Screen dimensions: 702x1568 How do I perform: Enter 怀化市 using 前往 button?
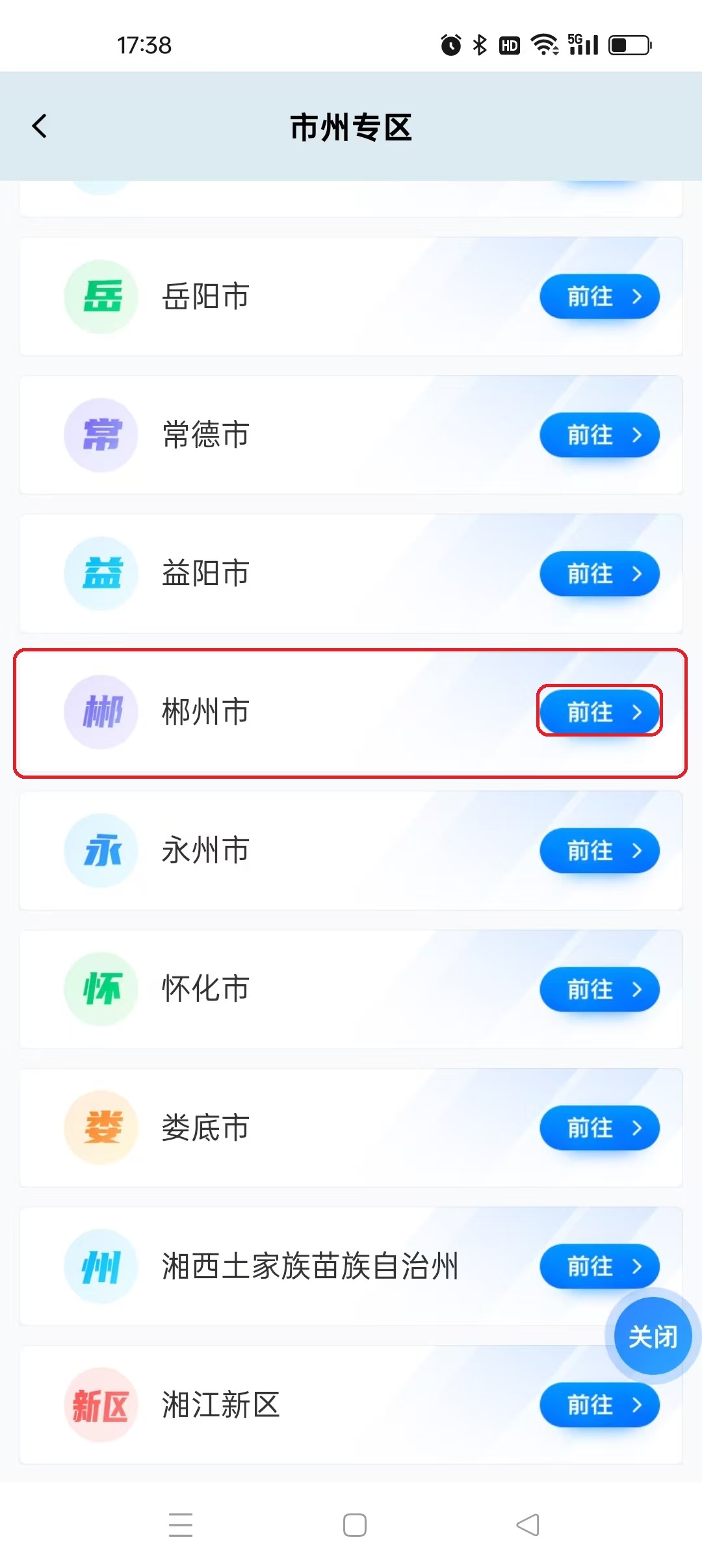[599, 989]
